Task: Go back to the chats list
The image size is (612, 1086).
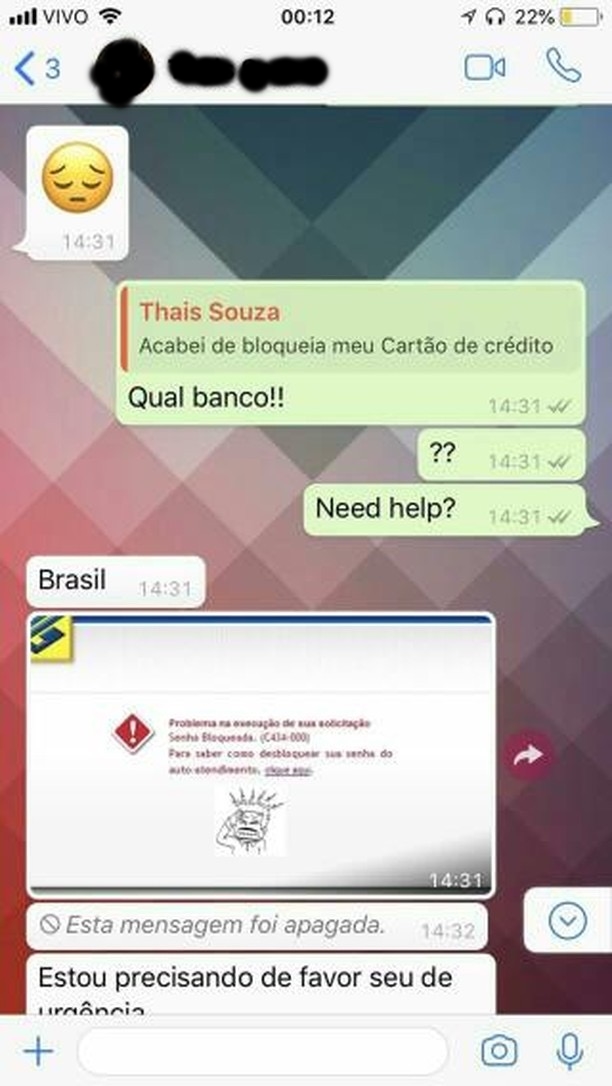Action: (x=36, y=68)
